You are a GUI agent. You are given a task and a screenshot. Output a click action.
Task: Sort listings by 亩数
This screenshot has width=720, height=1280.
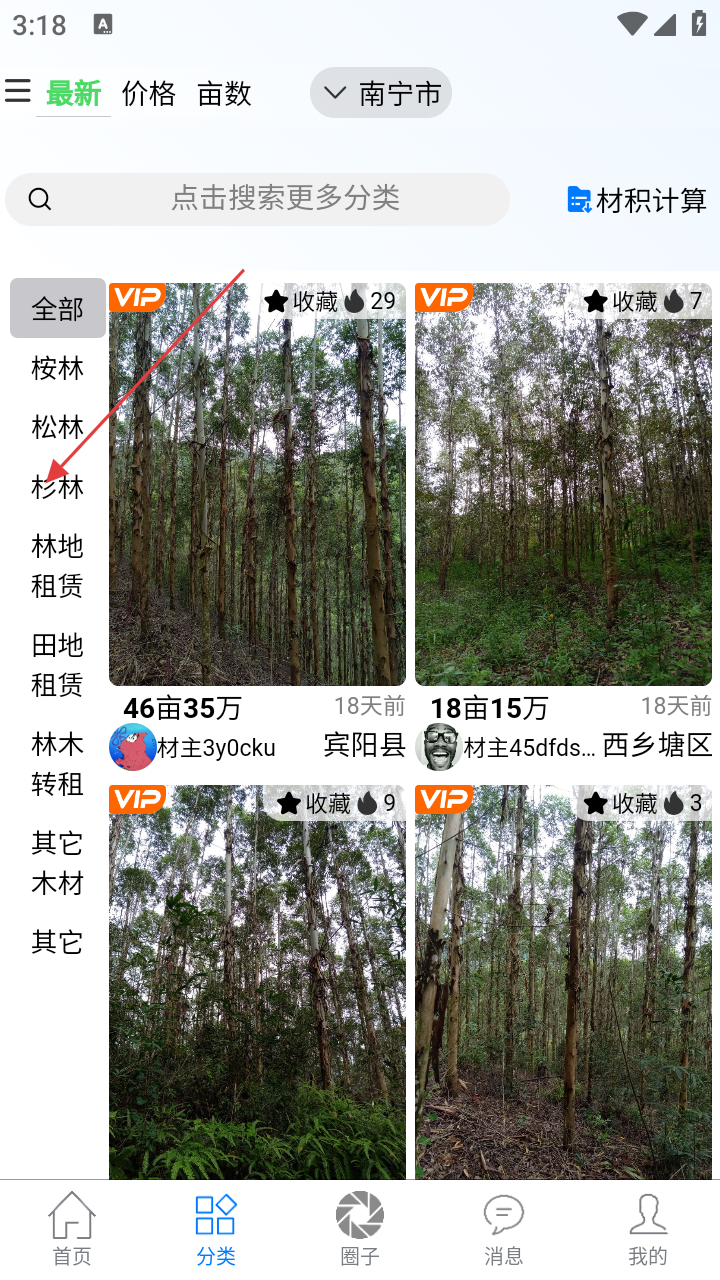coord(224,94)
